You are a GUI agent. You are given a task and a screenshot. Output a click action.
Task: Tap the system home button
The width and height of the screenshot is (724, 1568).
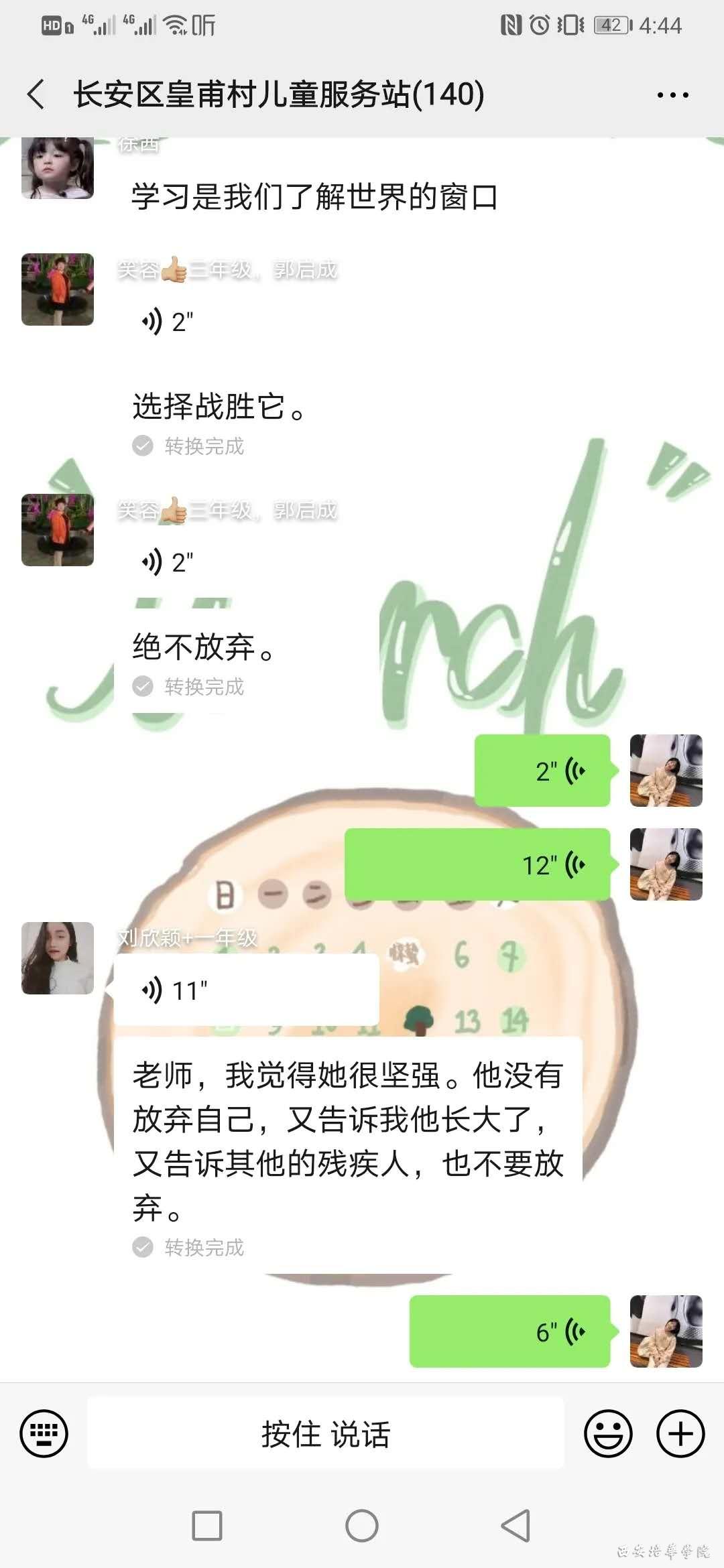point(362,1526)
